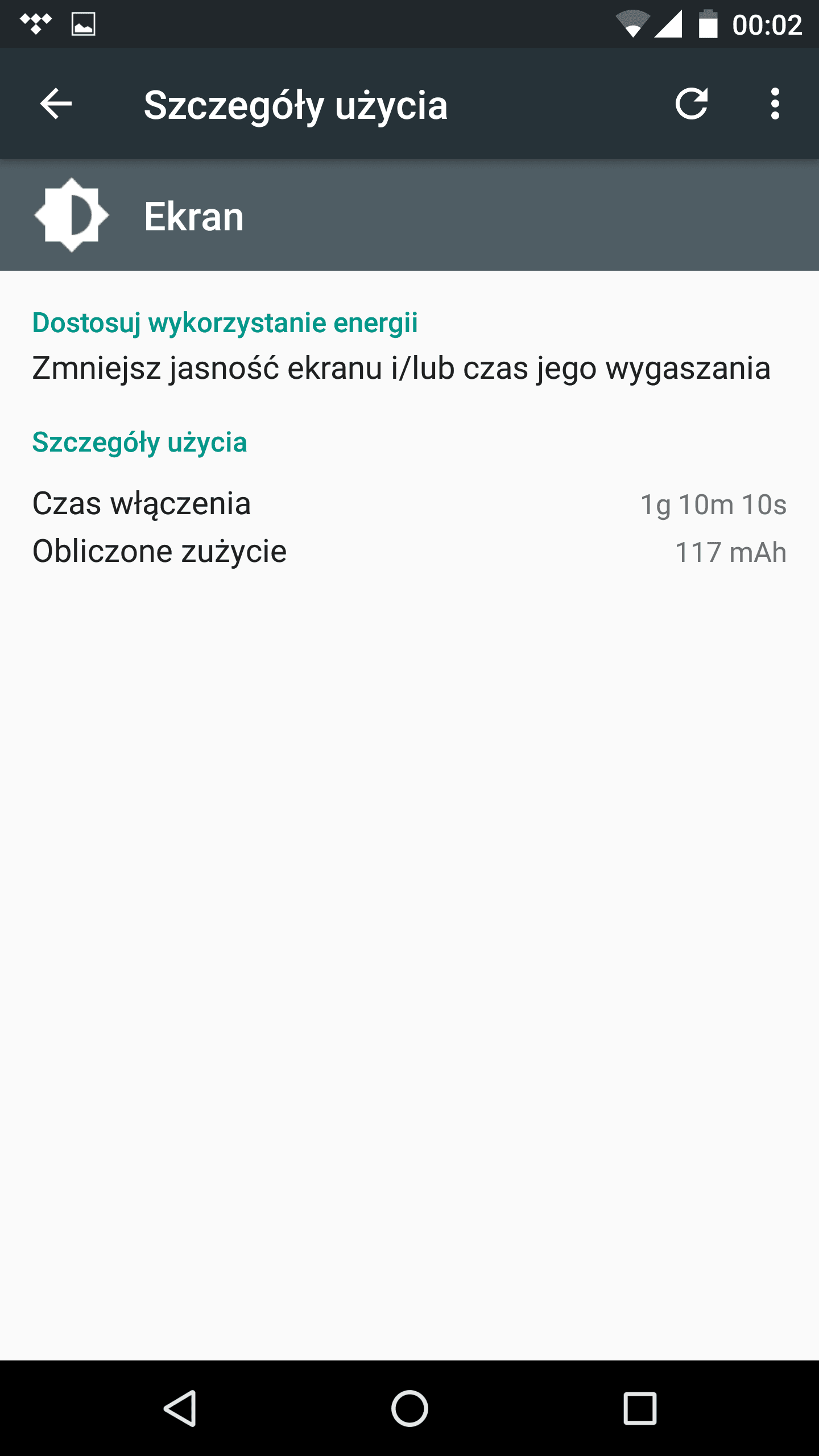Refresh the battery usage data
819x1456 pixels.
point(691,104)
